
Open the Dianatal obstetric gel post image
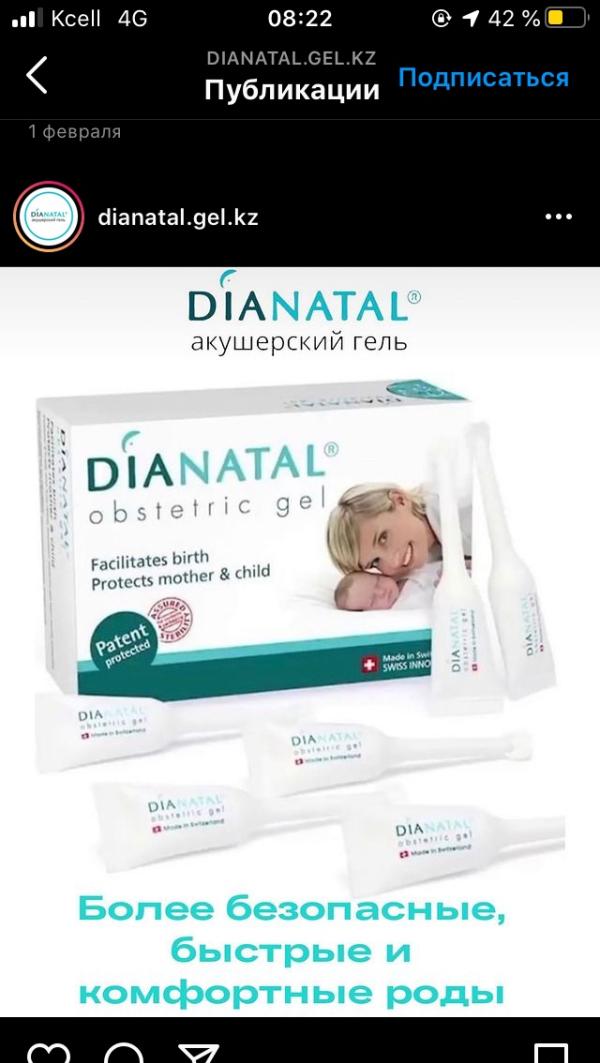click(300, 640)
